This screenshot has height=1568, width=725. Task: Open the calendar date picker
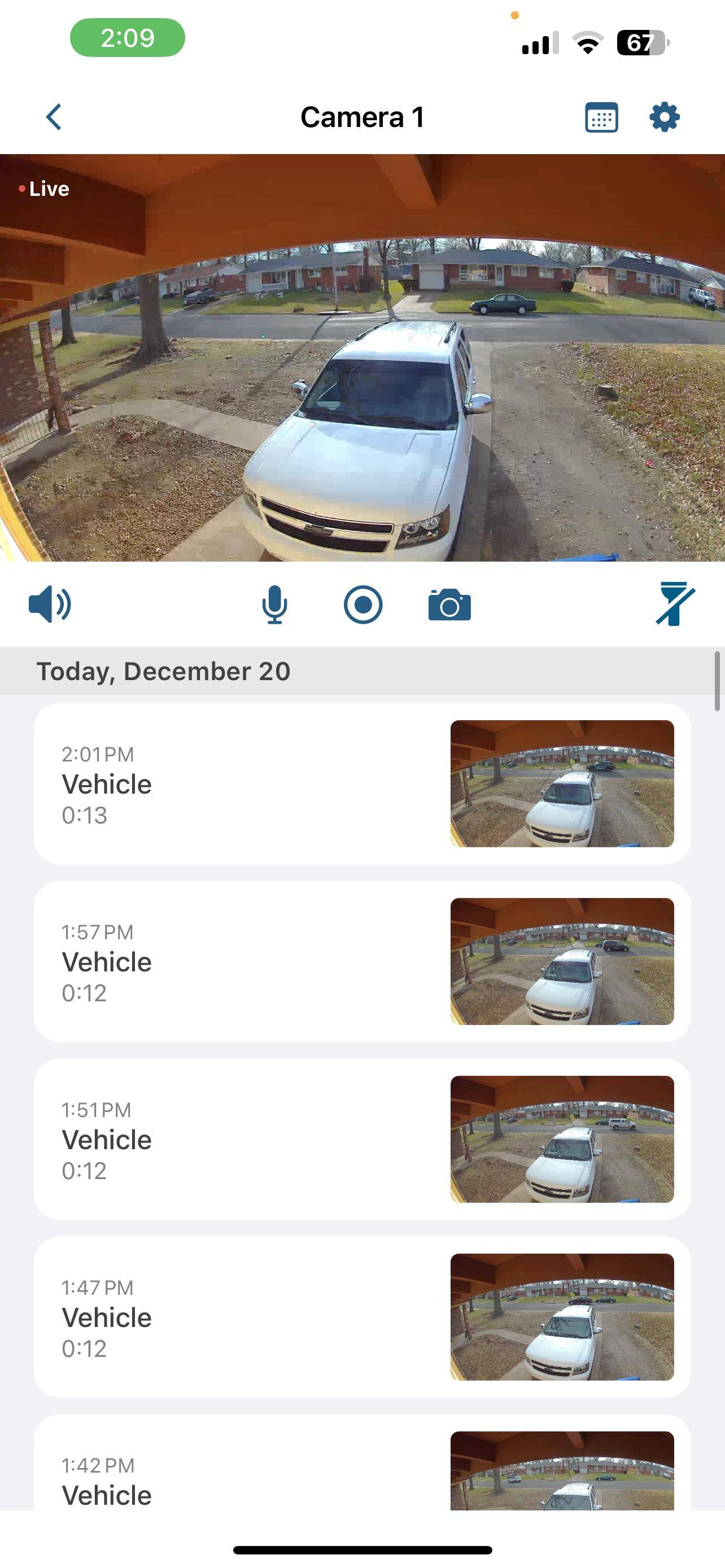pyautogui.click(x=601, y=117)
